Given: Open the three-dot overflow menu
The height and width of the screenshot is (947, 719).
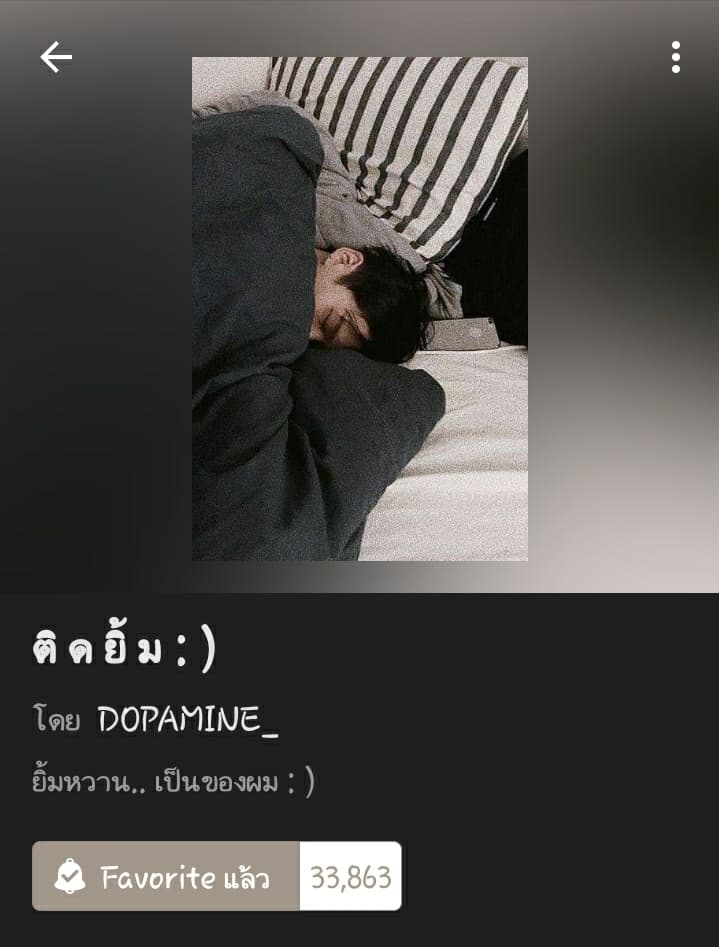Looking at the screenshot, I should tap(676, 57).
